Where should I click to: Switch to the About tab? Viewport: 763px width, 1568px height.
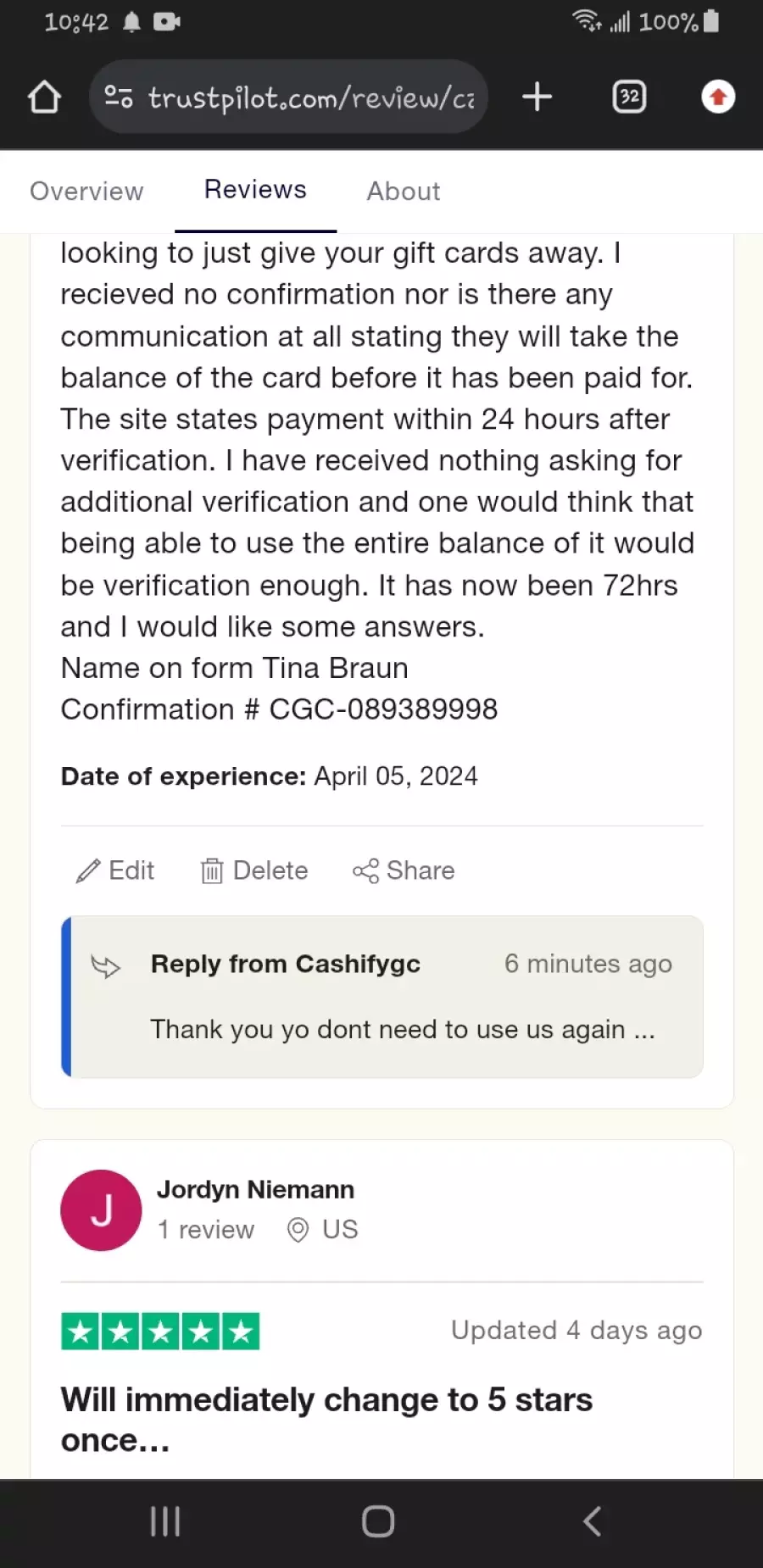(x=404, y=192)
